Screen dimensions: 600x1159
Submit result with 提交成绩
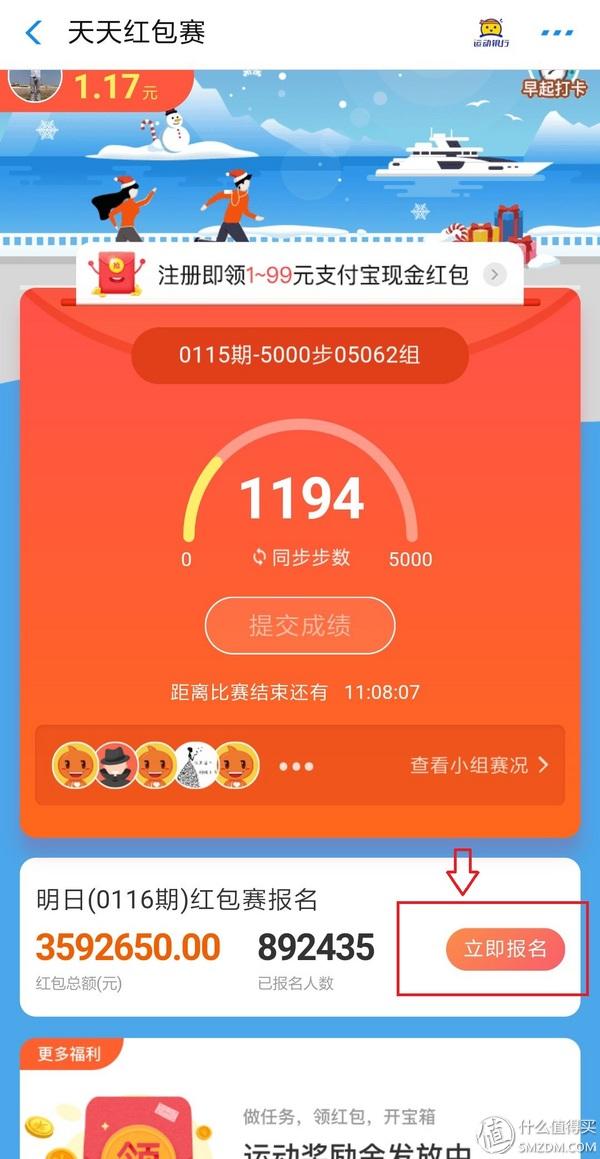coord(300,625)
